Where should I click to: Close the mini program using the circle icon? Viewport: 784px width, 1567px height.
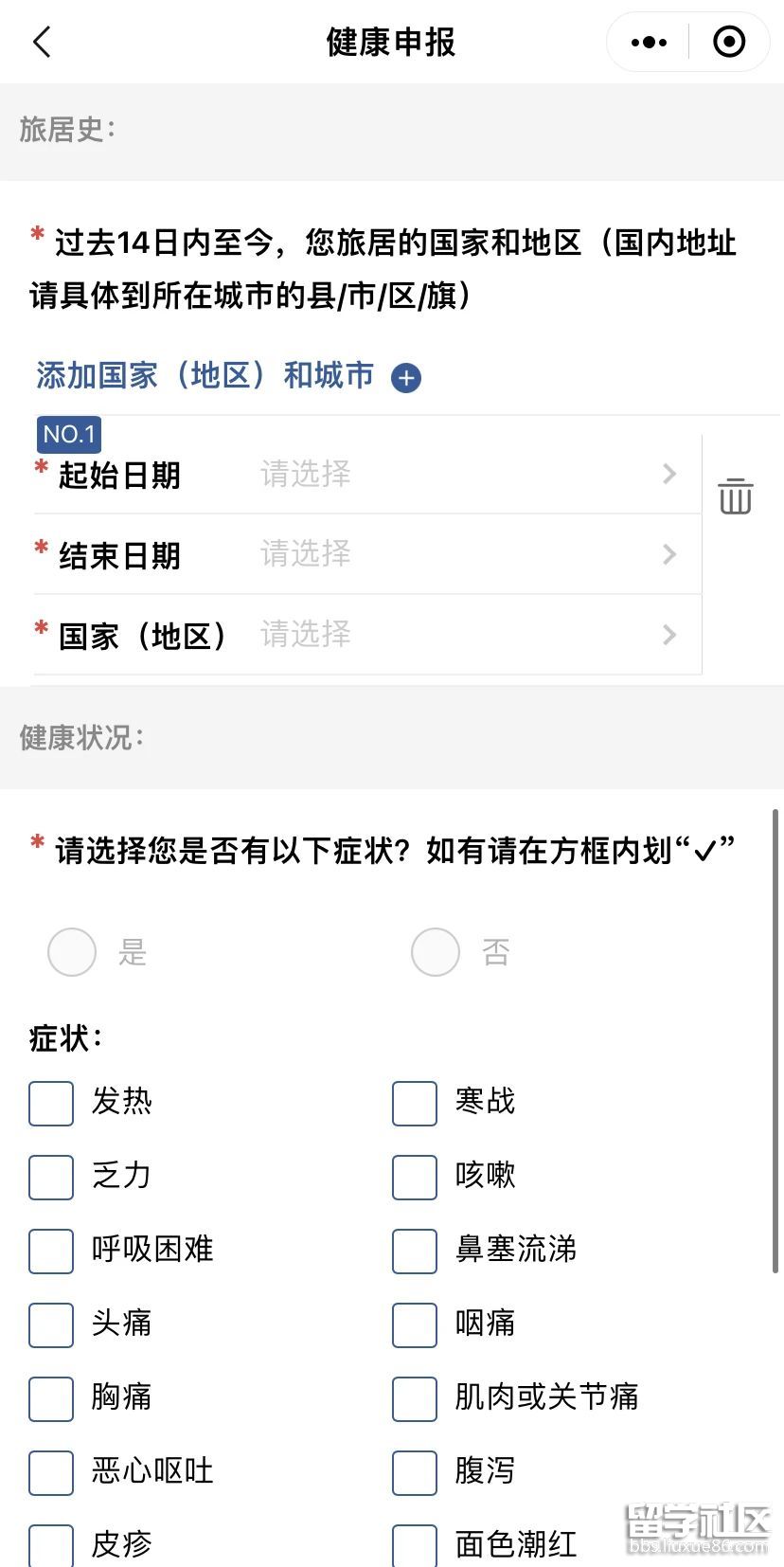pyautogui.click(x=729, y=42)
